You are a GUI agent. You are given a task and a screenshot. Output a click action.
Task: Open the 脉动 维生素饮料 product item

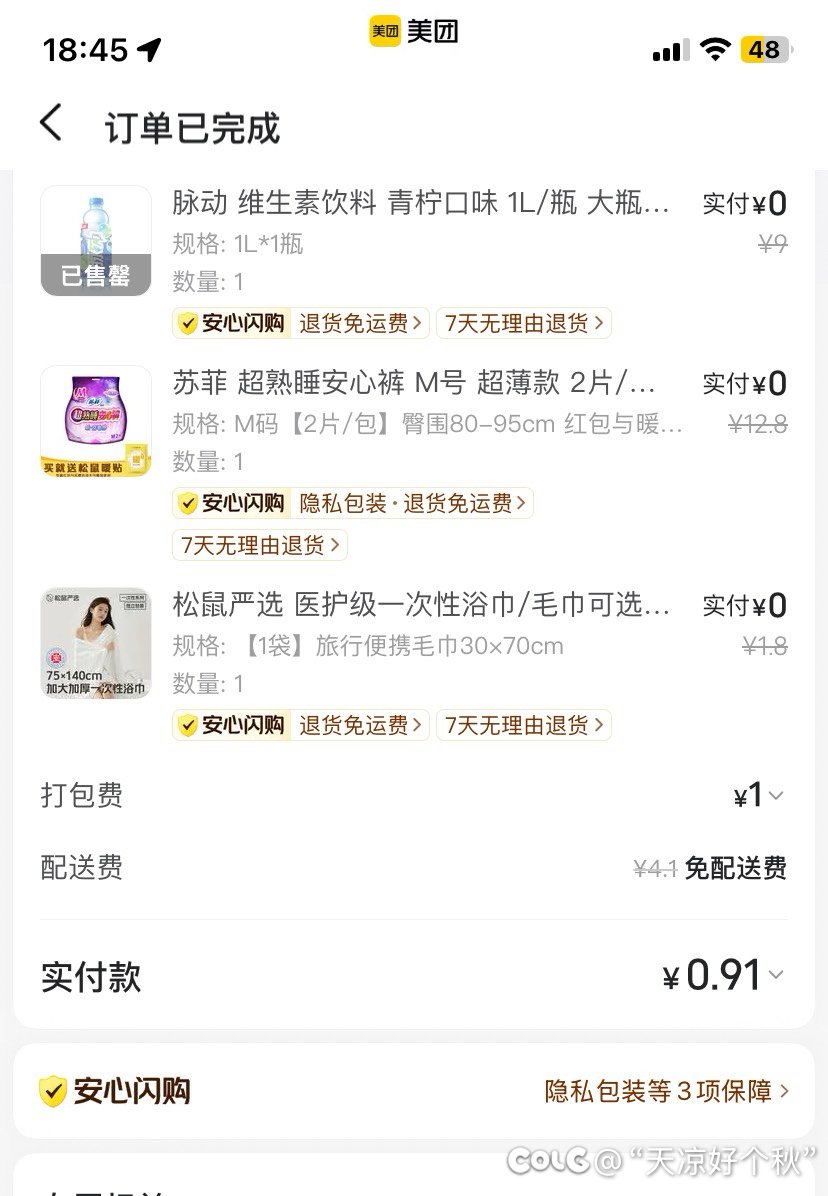point(420,205)
